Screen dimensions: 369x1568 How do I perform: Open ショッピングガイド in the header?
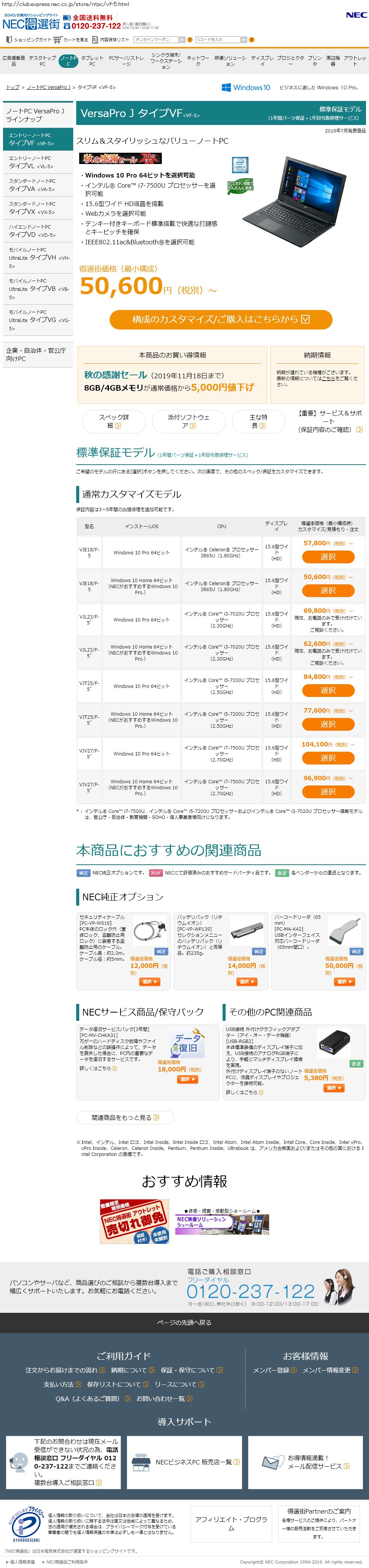click(x=29, y=39)
